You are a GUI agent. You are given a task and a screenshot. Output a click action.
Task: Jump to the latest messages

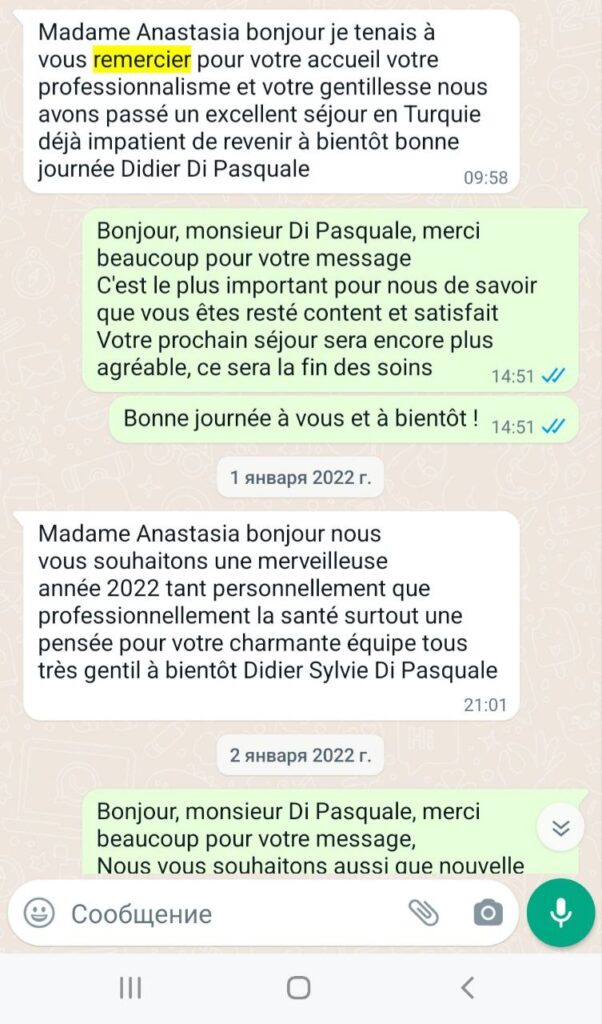[561, 827]
